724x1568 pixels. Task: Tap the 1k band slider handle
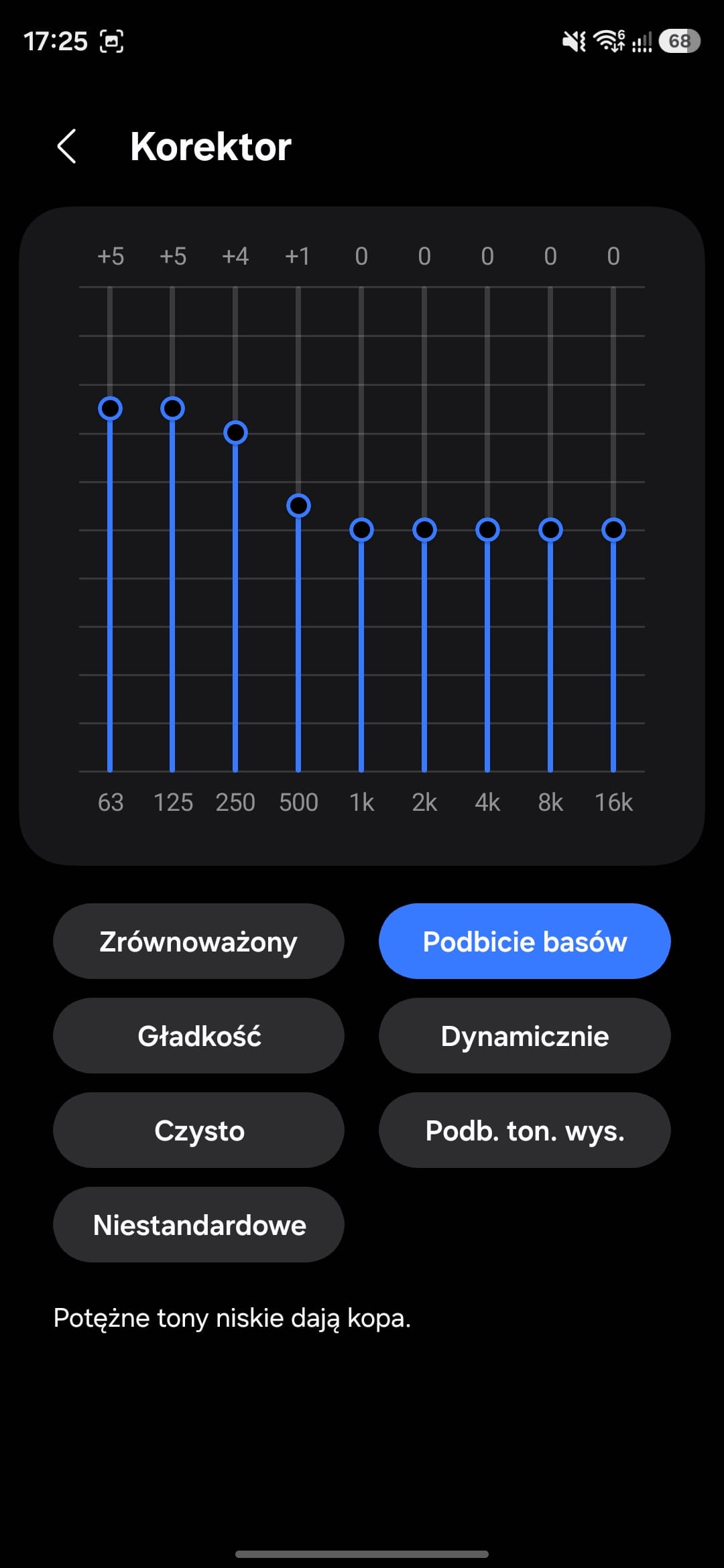(361, 530)
